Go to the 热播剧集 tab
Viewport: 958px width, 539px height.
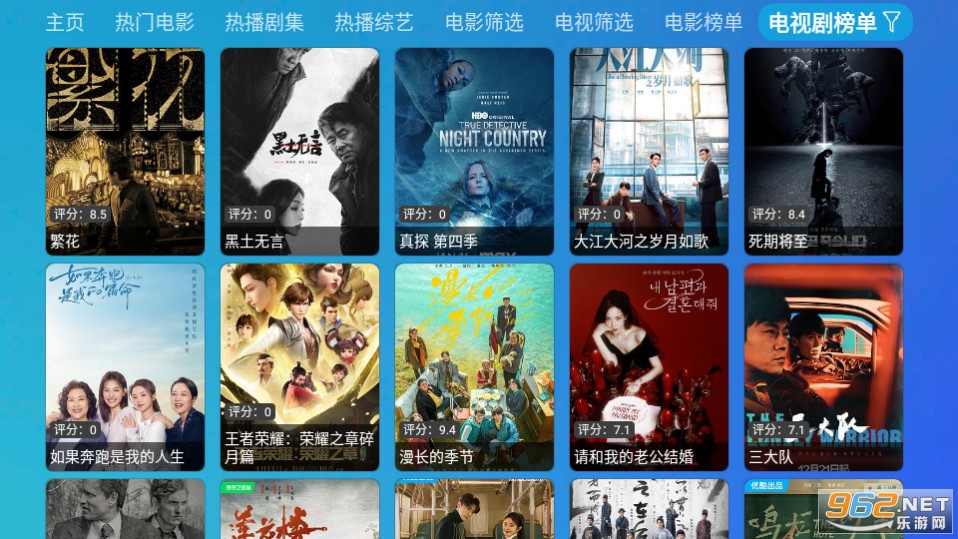pyautogui.click(x=264, y=22)
